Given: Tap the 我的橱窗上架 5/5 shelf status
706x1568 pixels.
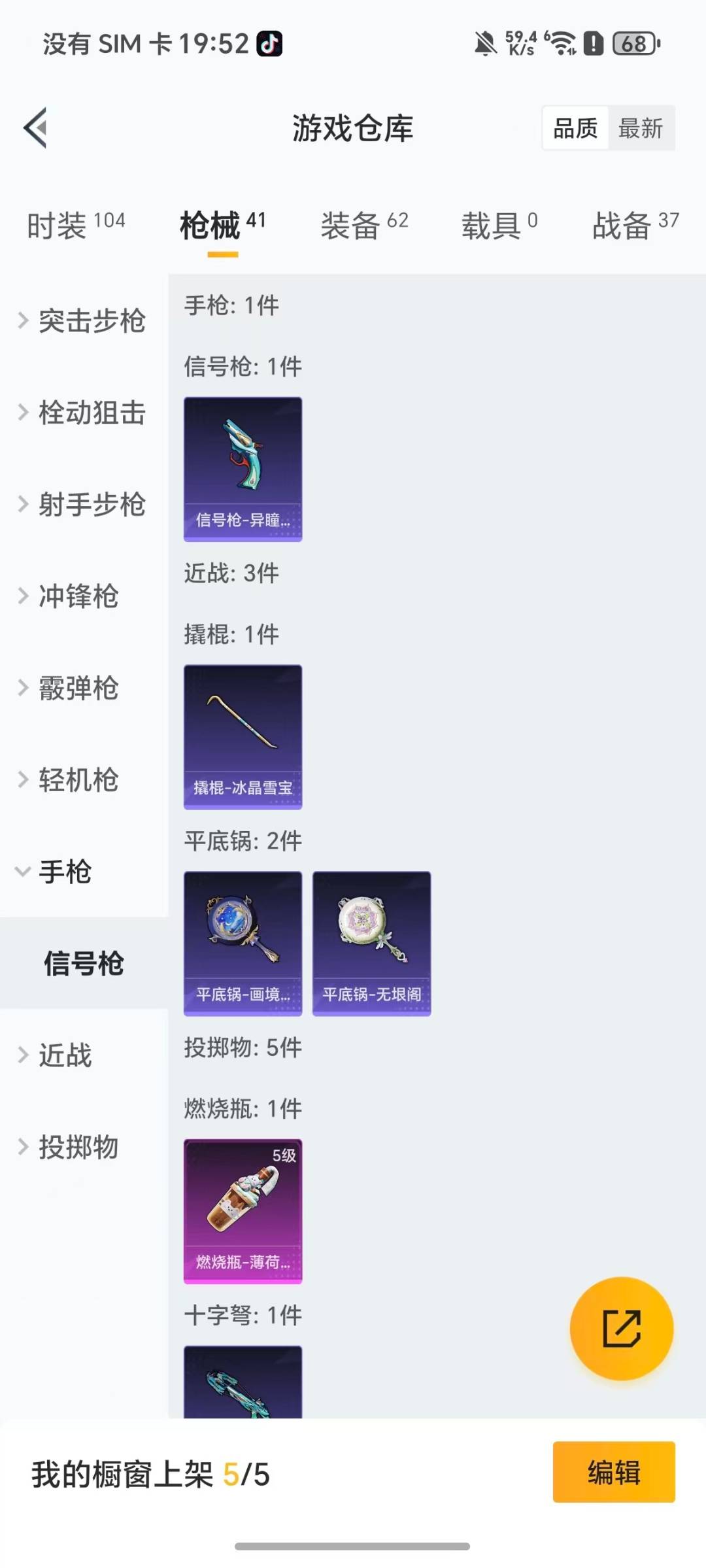Looking at the screenshot, I should pyautogui.click(x=151, y=1471).
